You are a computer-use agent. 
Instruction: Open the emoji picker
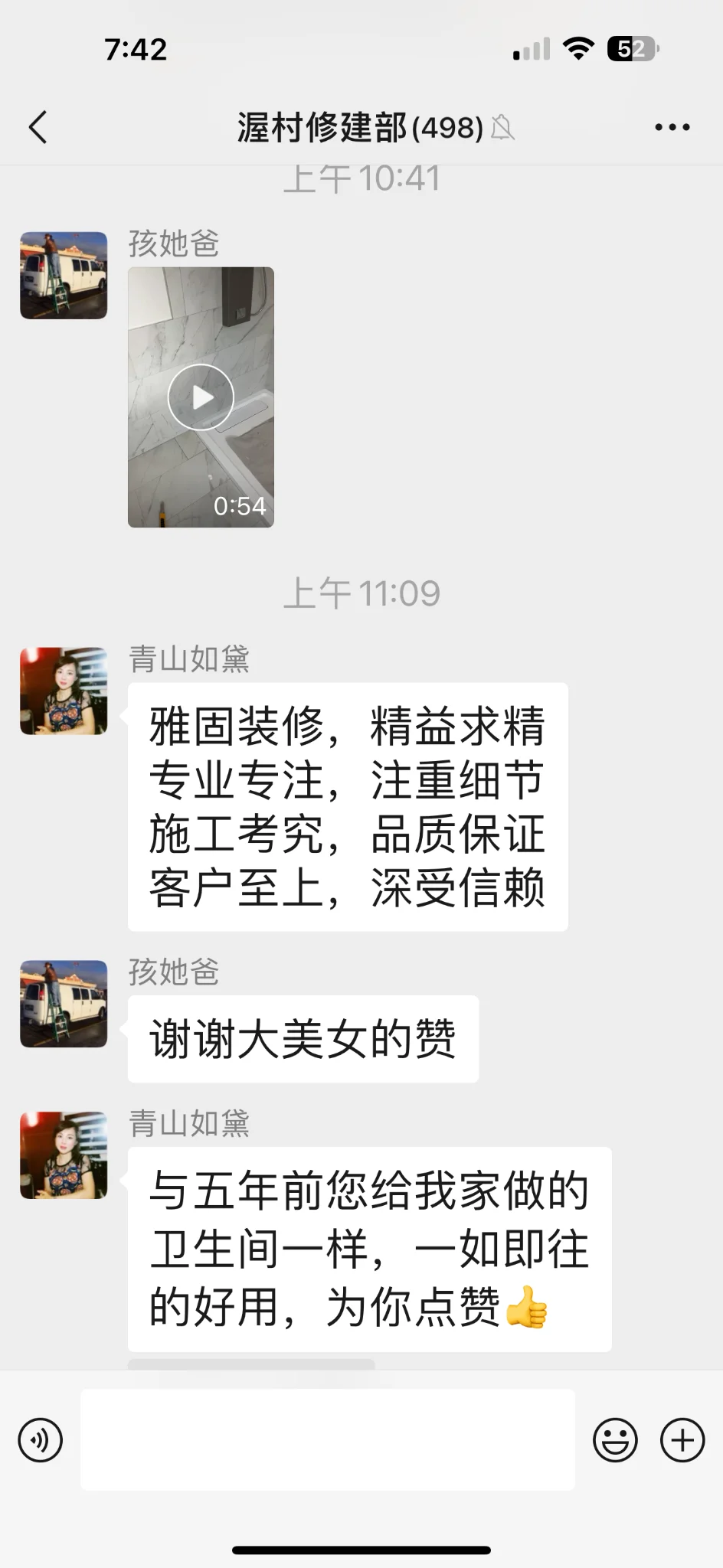(x=615, y=1440)
